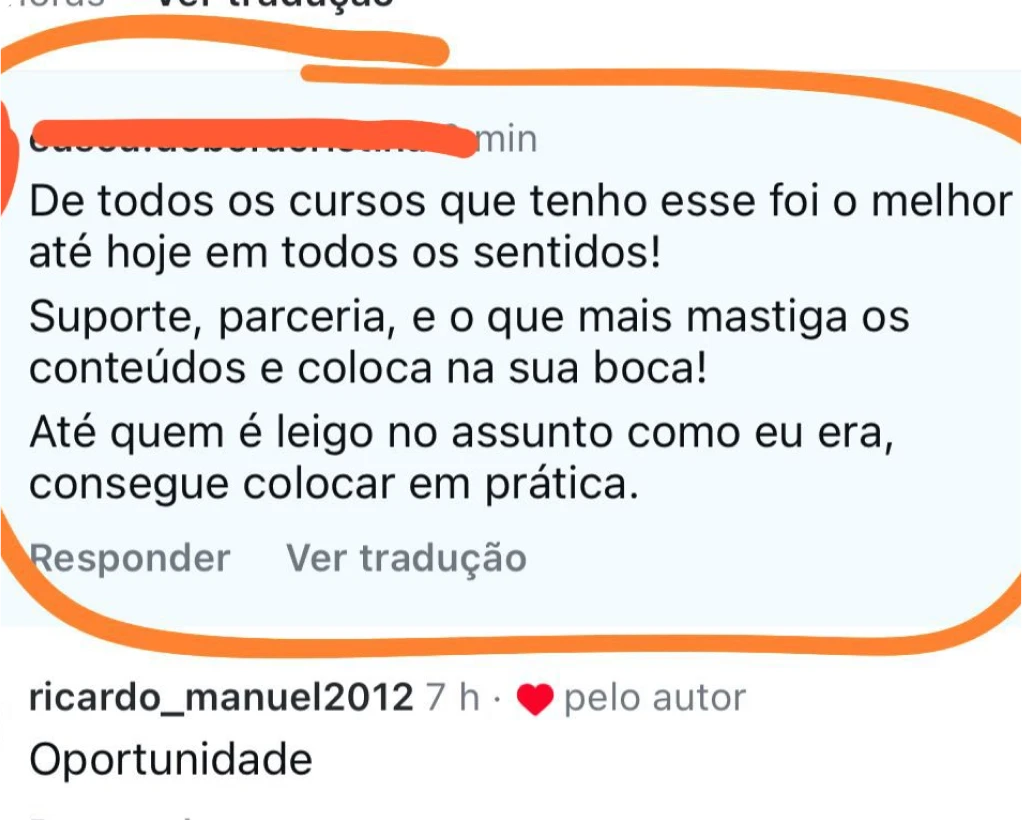Tap Responder under the course review comment

(130, 558)
